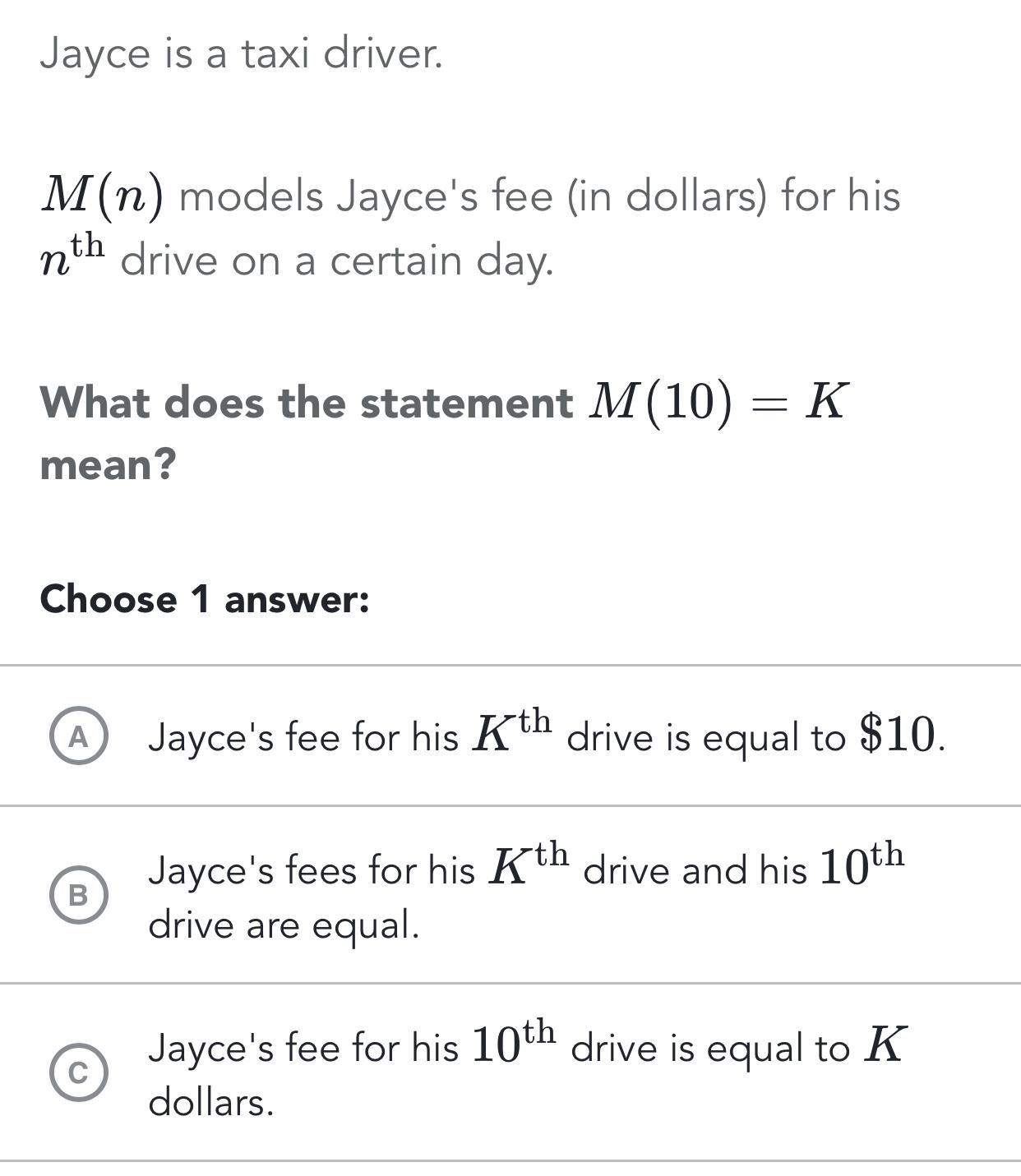Choose answer B about equal fees
The image size is (1021, 1176).
click(x=78, y=894)
